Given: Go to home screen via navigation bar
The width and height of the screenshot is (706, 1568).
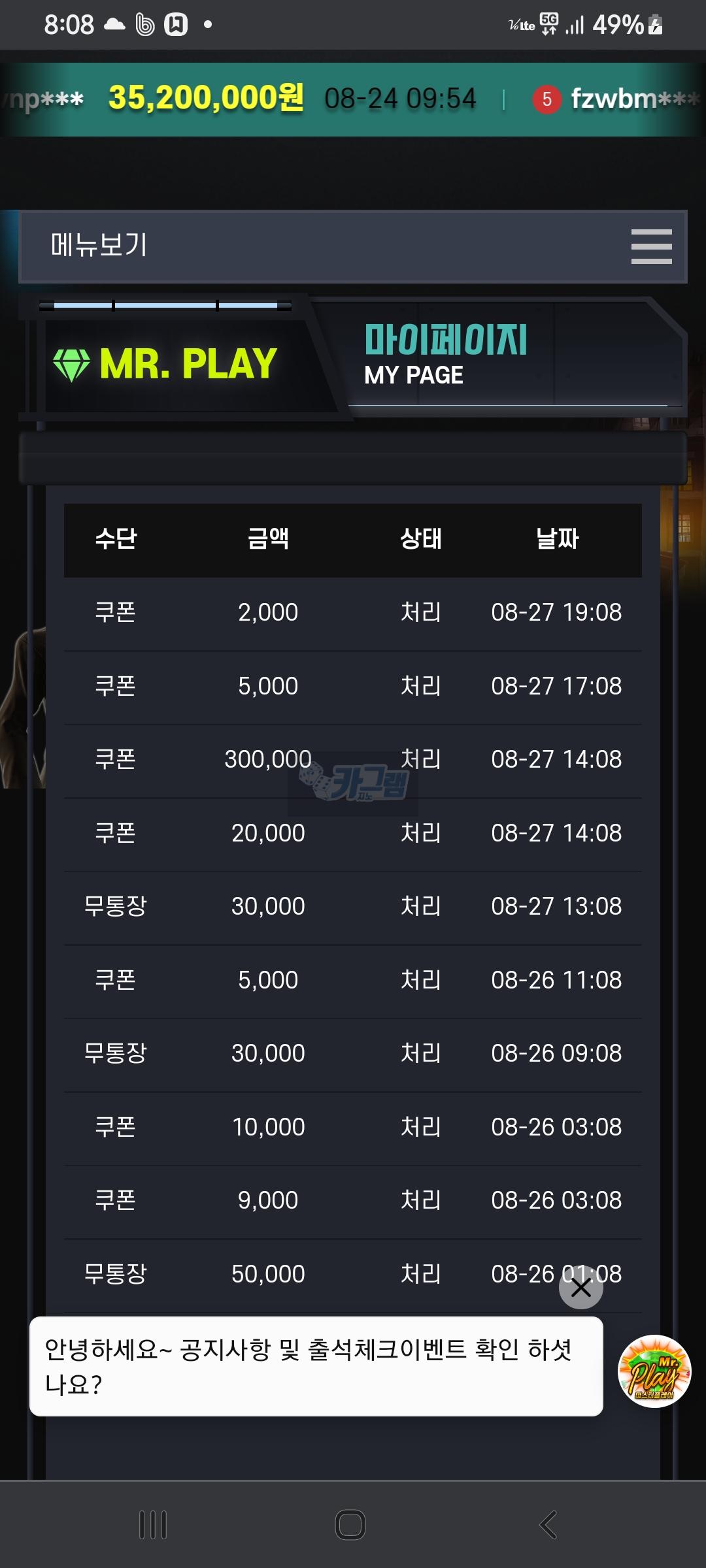Looking at the screenshot, I should click(x=350, y=1525).
